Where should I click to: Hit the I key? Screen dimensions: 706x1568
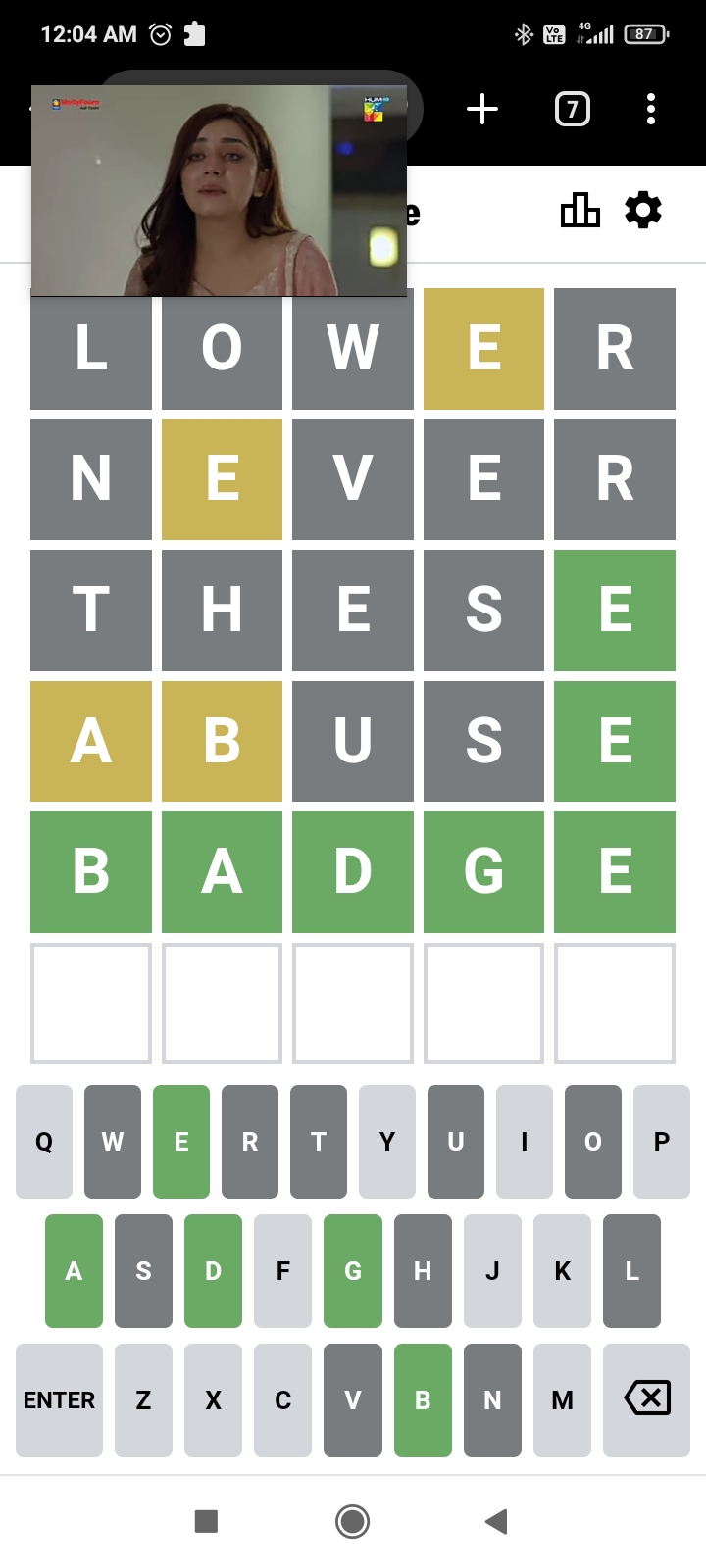pyautogui.click(x=525, y=1142)
